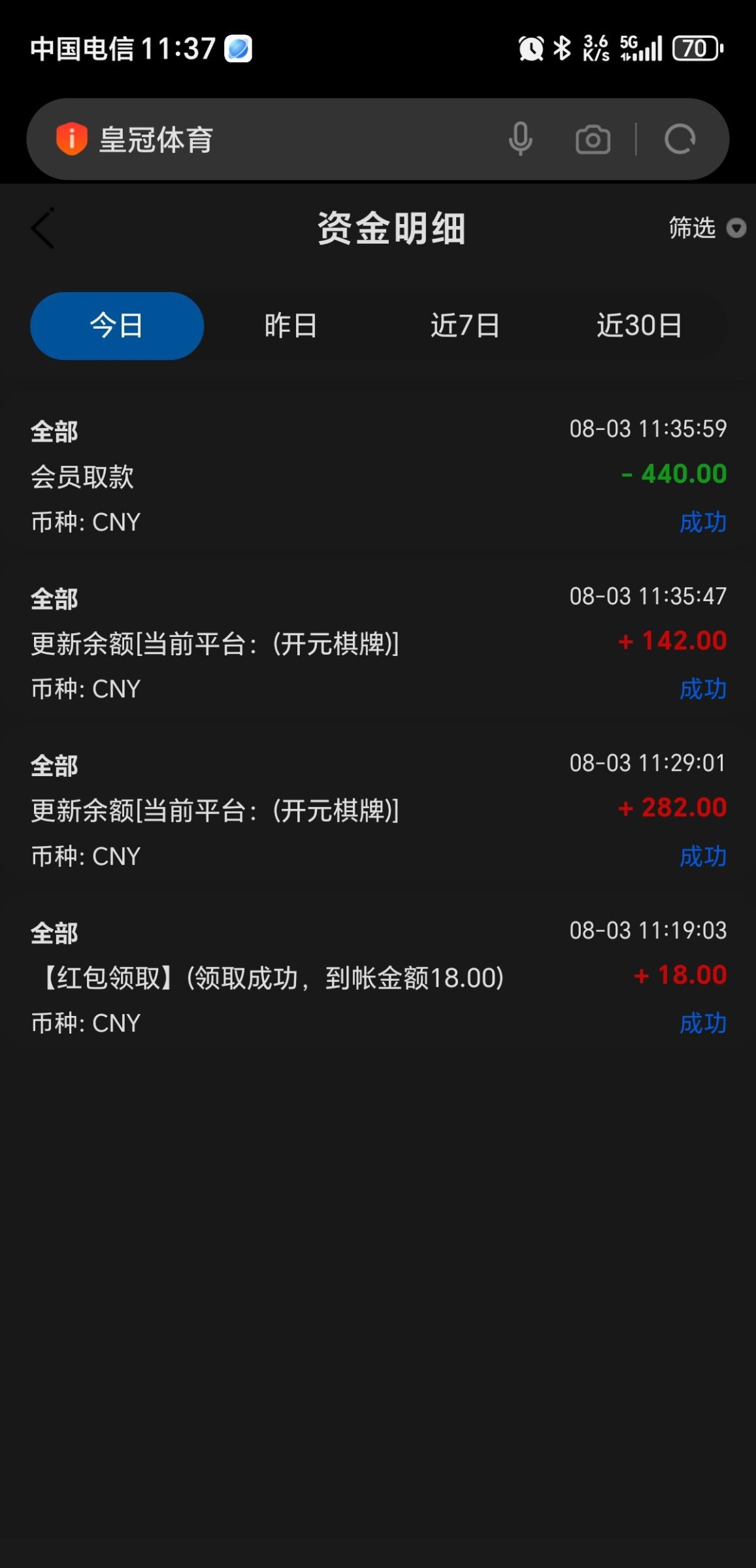Viewport: 756px width, 1568px height.
Task: Show records for 近7日
Action: coord(465,325)
